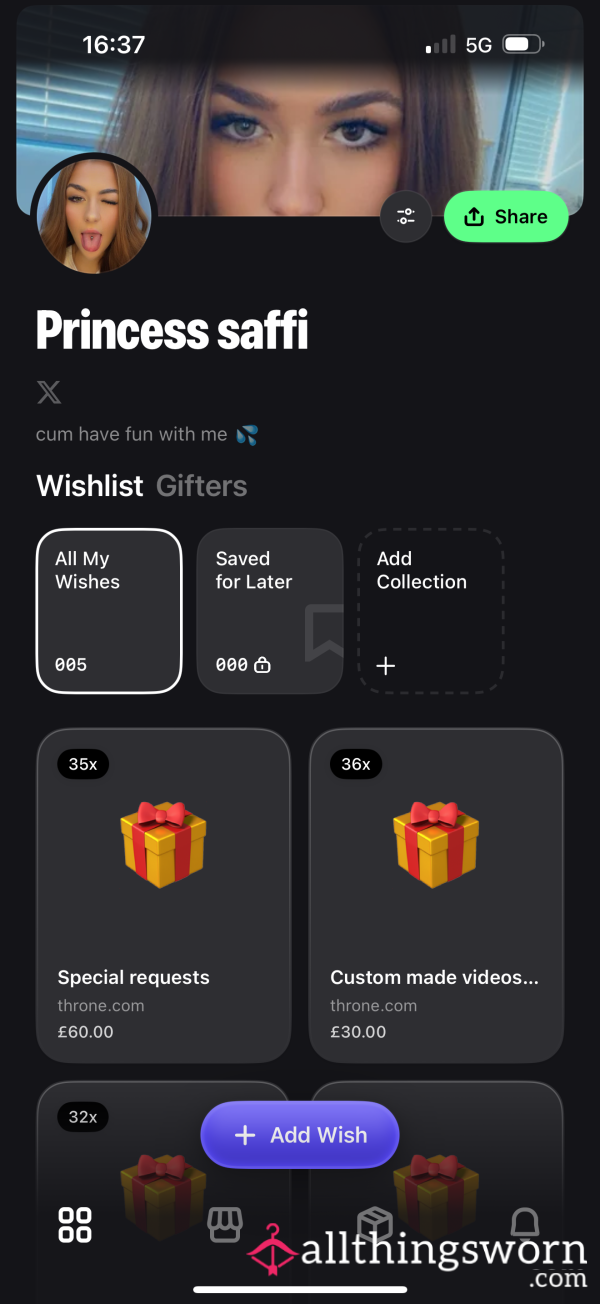Viewport: 600px width, 1304px height.
Task: Switch to the Gifters tab
Action: [x=201, y=486]
